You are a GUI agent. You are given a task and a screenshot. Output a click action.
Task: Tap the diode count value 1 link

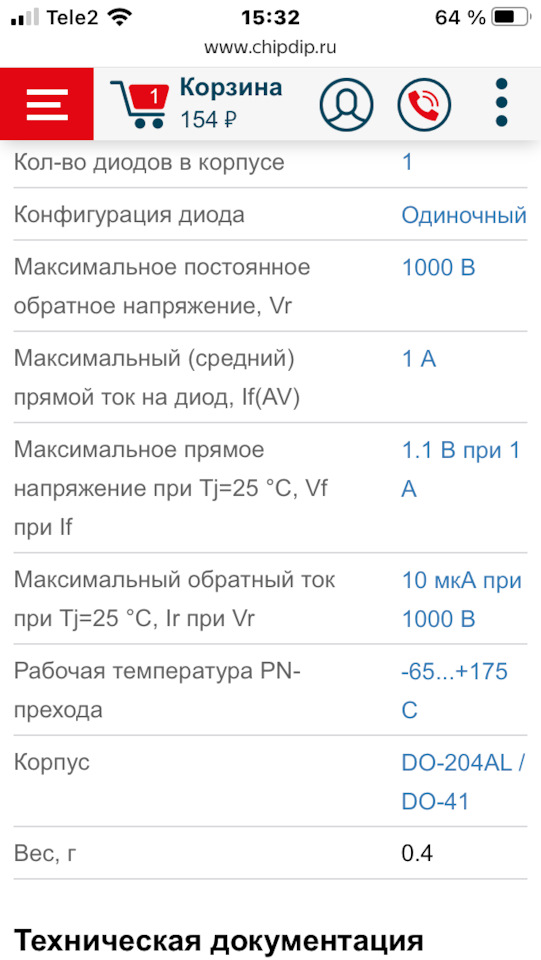coord(407,163)
